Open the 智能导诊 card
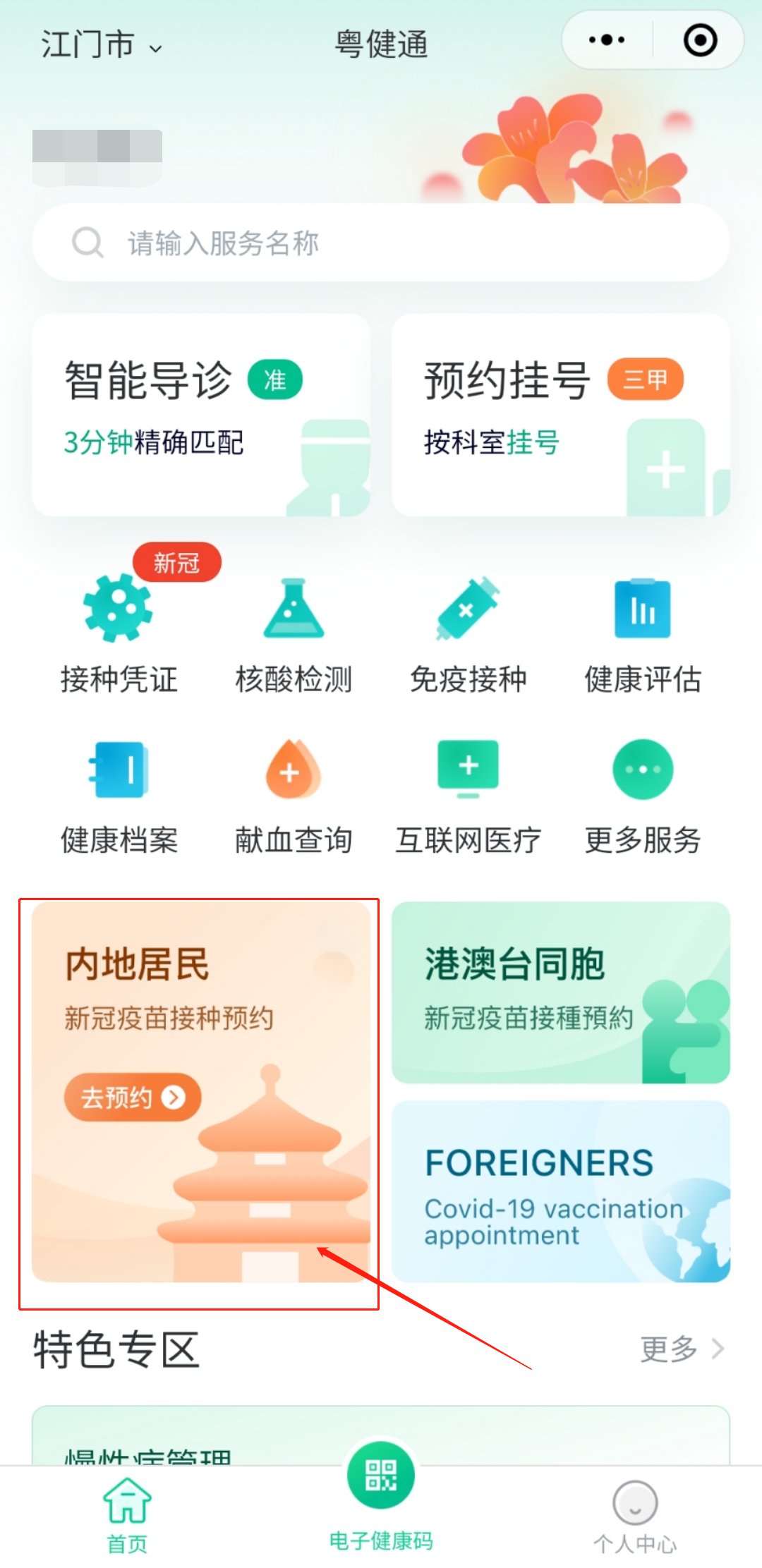The image size is (762, 1568). tap(201, 415)
